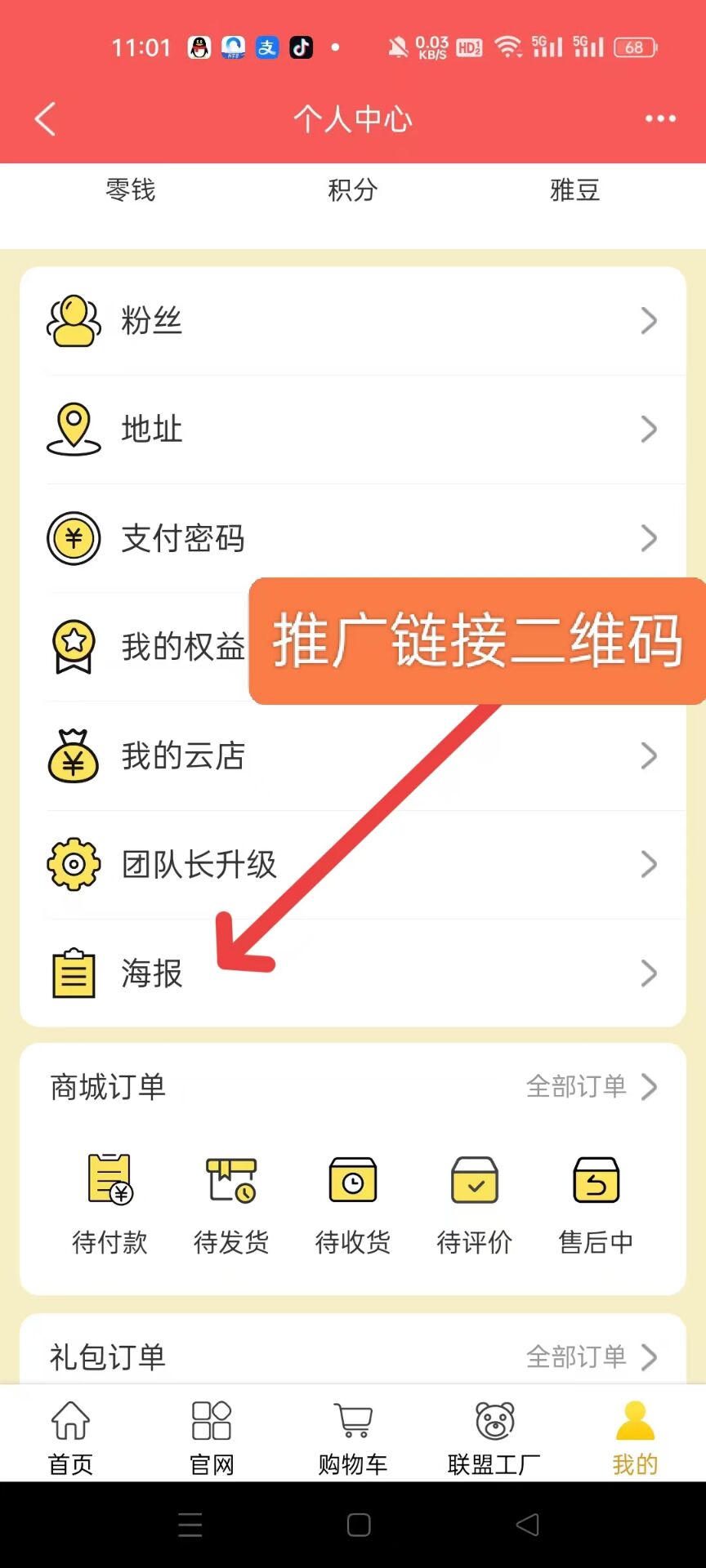The height and width of the screenshot is (1568, 706).
Task: Go back using the top-left arrow
Action: click(46, 119)
